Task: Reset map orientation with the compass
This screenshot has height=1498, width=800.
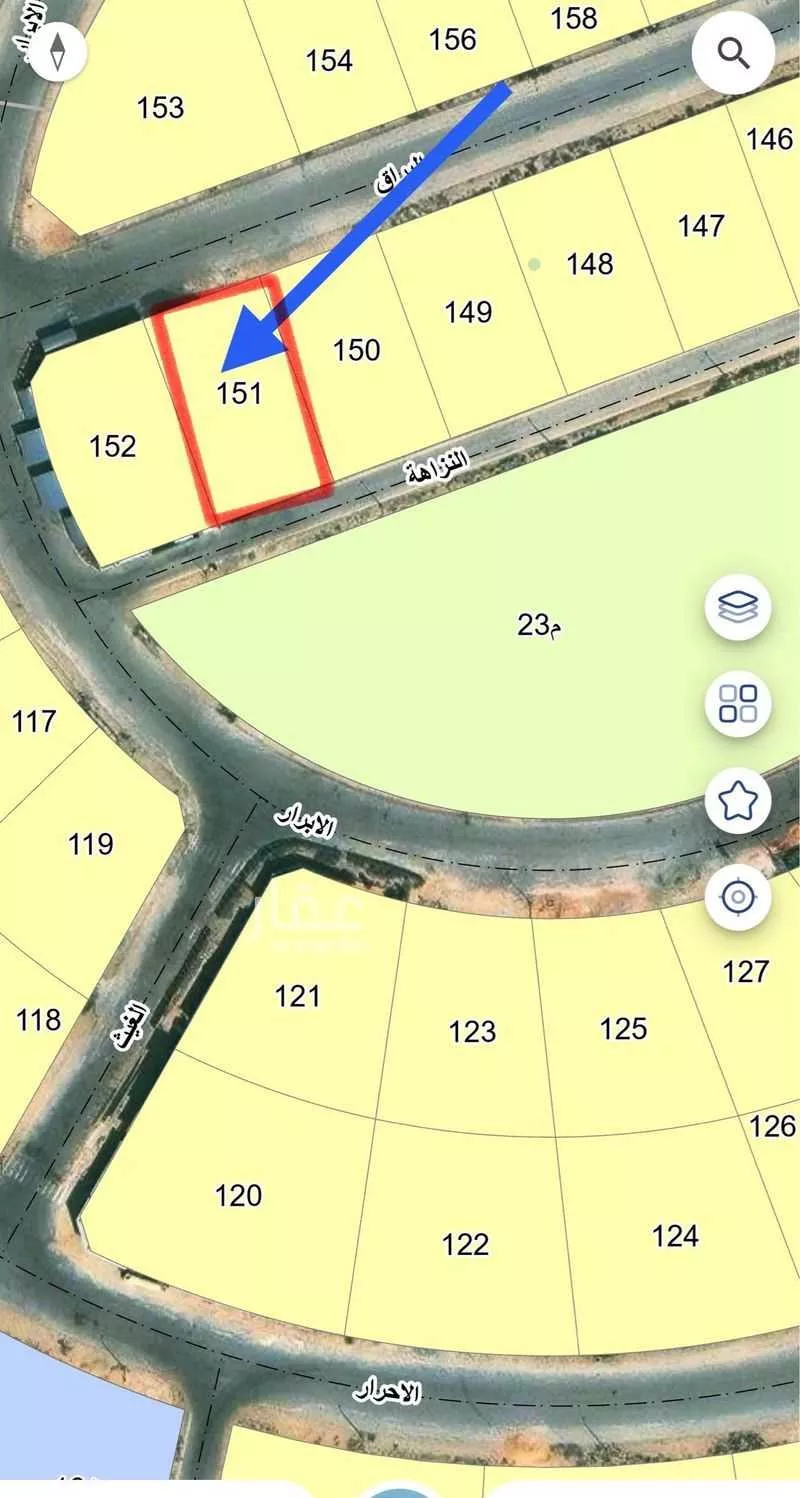Action: (58, 49)
